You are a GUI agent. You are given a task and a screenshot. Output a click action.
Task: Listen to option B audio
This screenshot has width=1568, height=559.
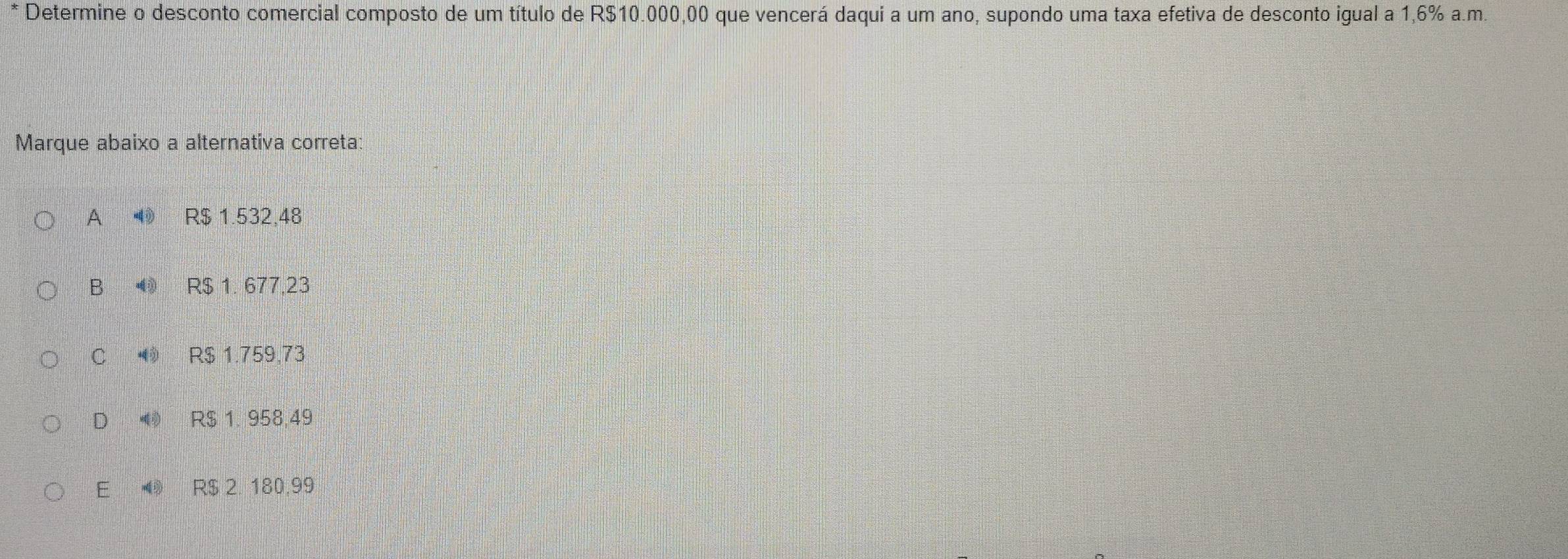point(146,286)
